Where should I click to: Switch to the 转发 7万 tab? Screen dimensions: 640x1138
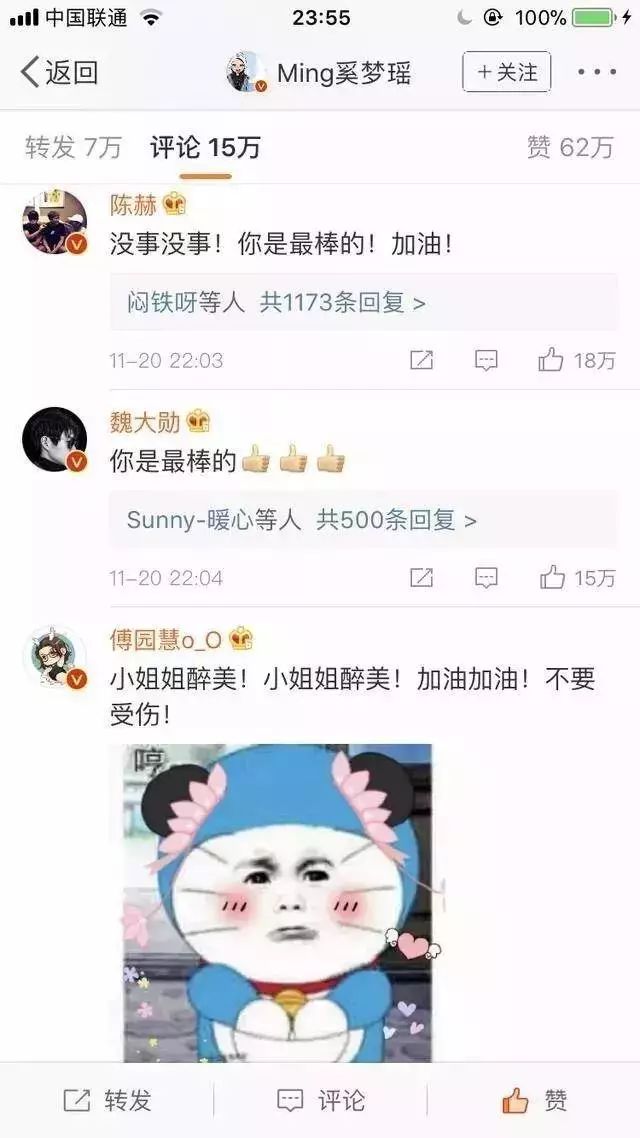[x=73, y=148]
